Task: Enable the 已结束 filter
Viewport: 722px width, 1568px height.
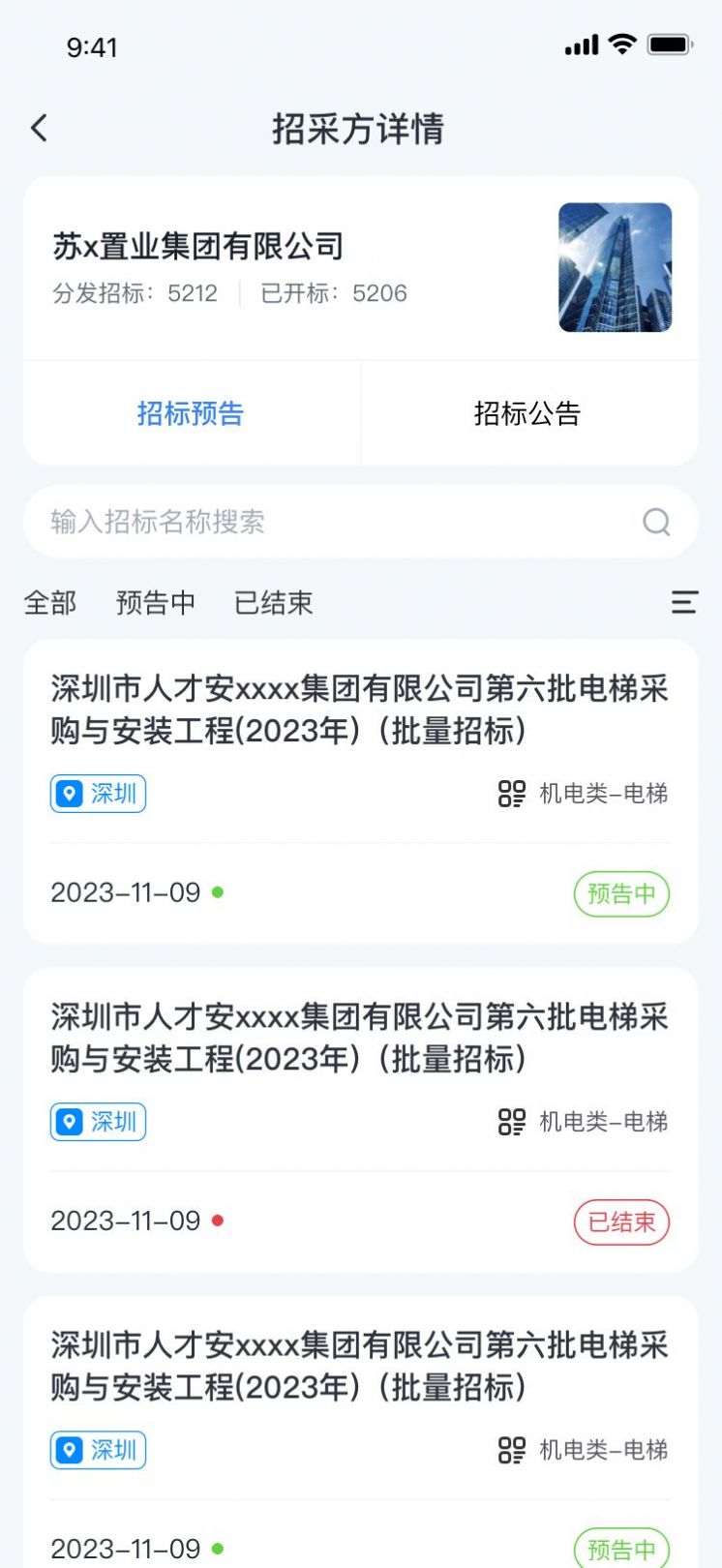Action: 274,602
